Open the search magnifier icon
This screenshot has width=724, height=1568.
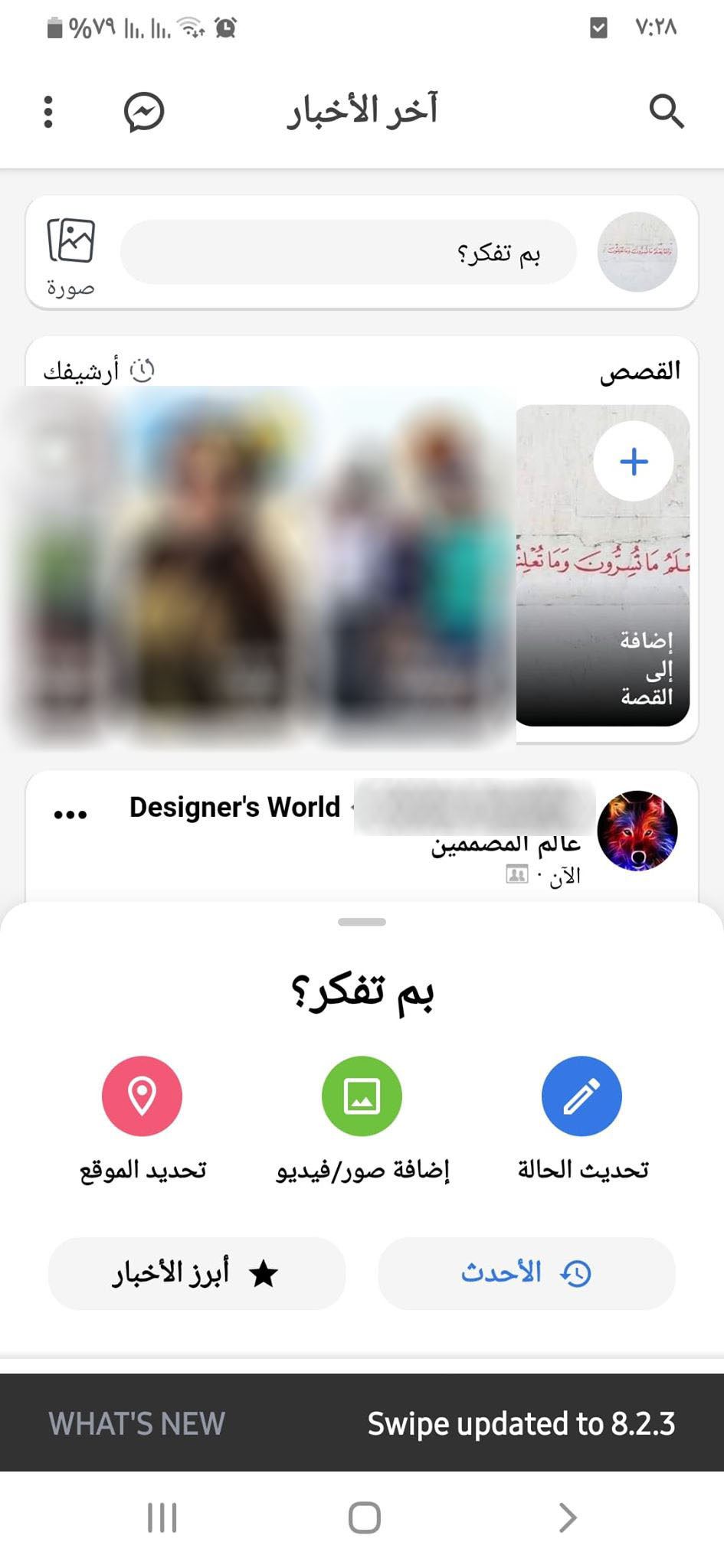click(x=666, y=112)
